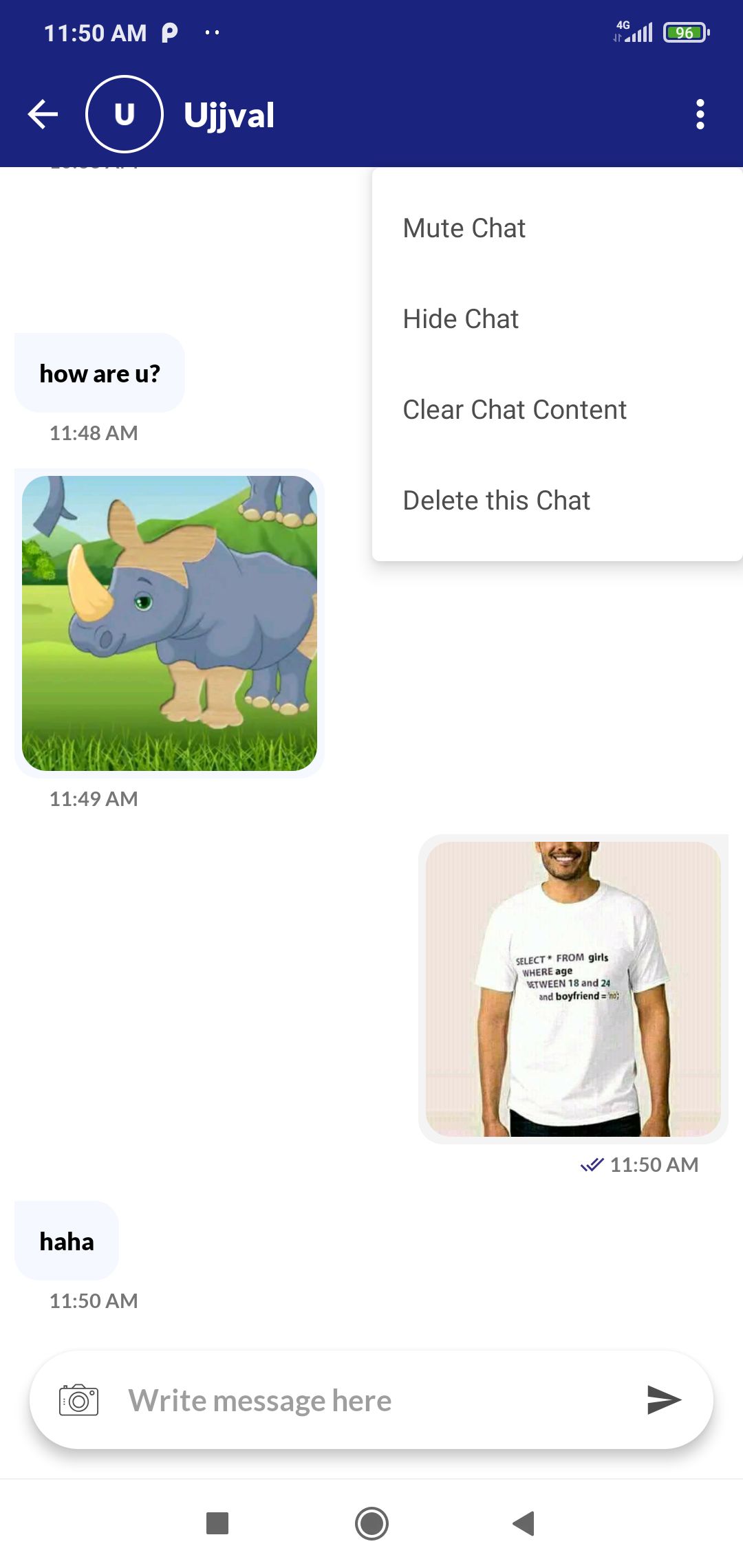Open Ujjval's profile avatar
The height and width of the screenshot is (1568, 743).
(125, 114)
